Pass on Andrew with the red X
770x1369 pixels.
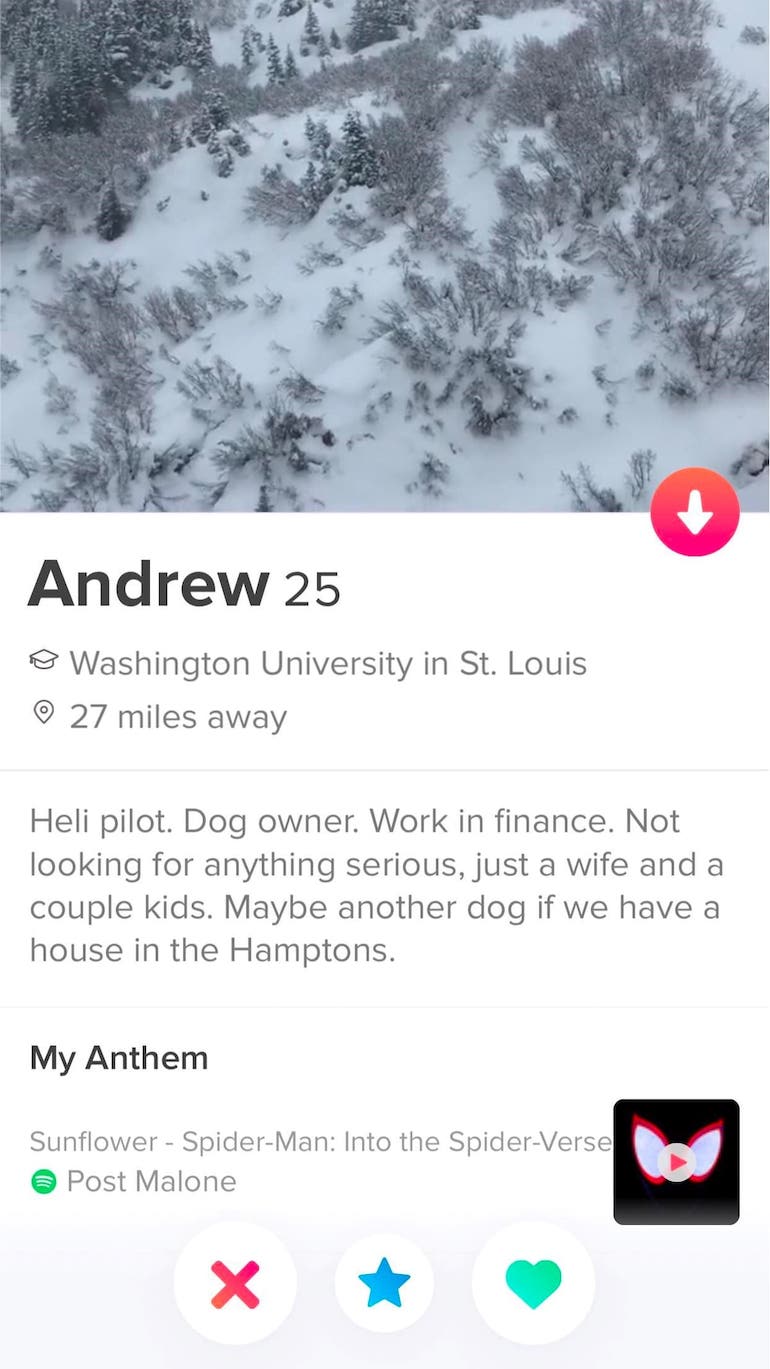tap(235, 1284)
